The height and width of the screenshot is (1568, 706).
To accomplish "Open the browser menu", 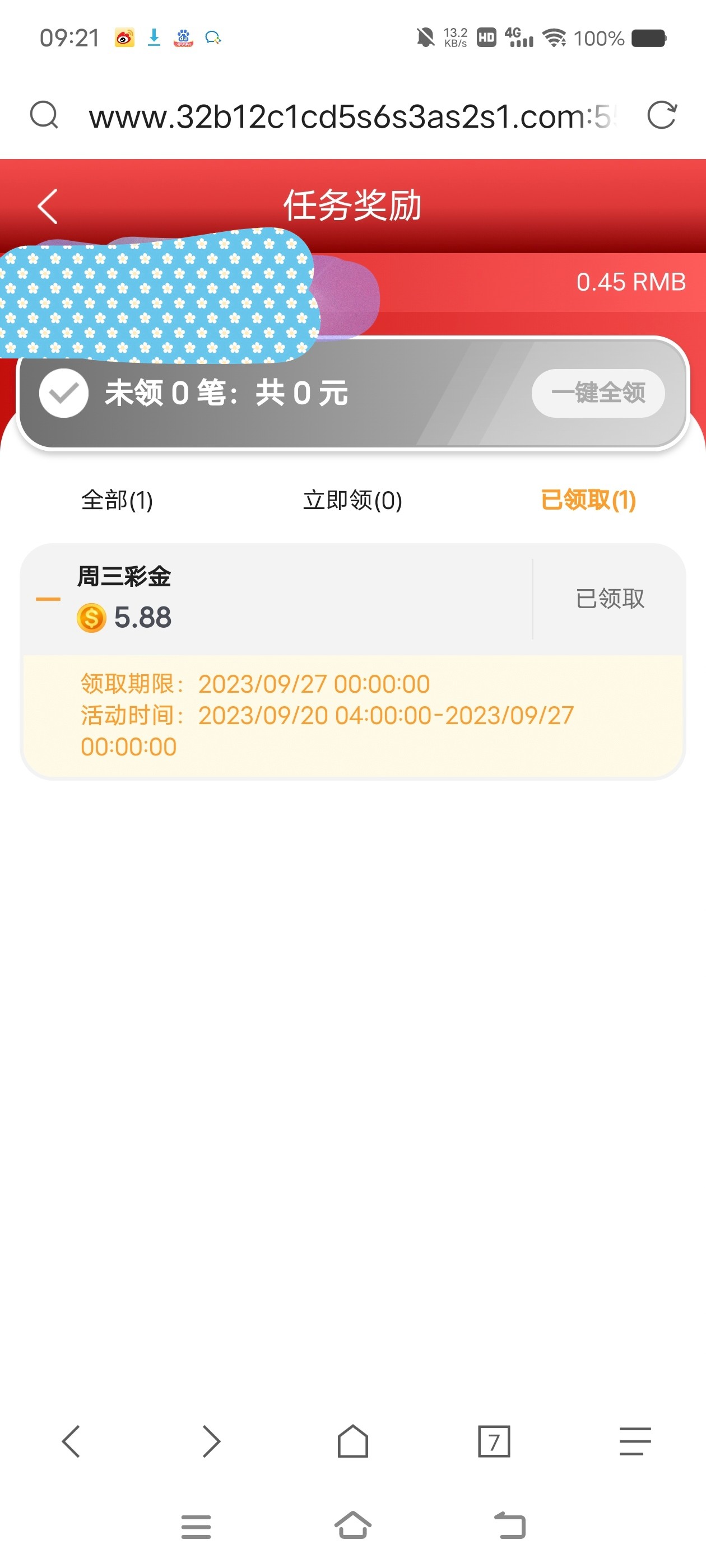I will (x=635, y=1441).
